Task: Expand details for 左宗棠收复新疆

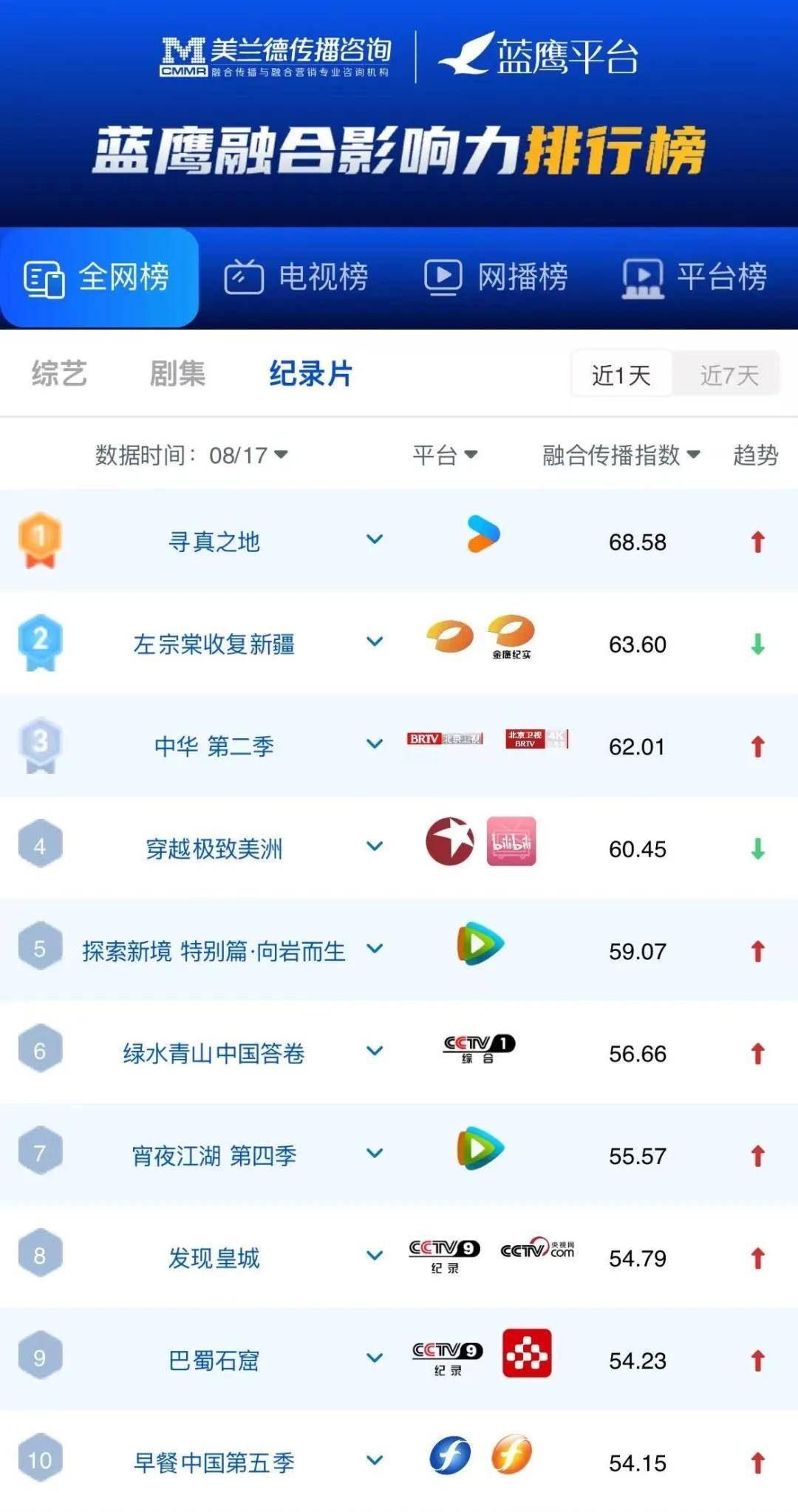Action: [375, 641]
